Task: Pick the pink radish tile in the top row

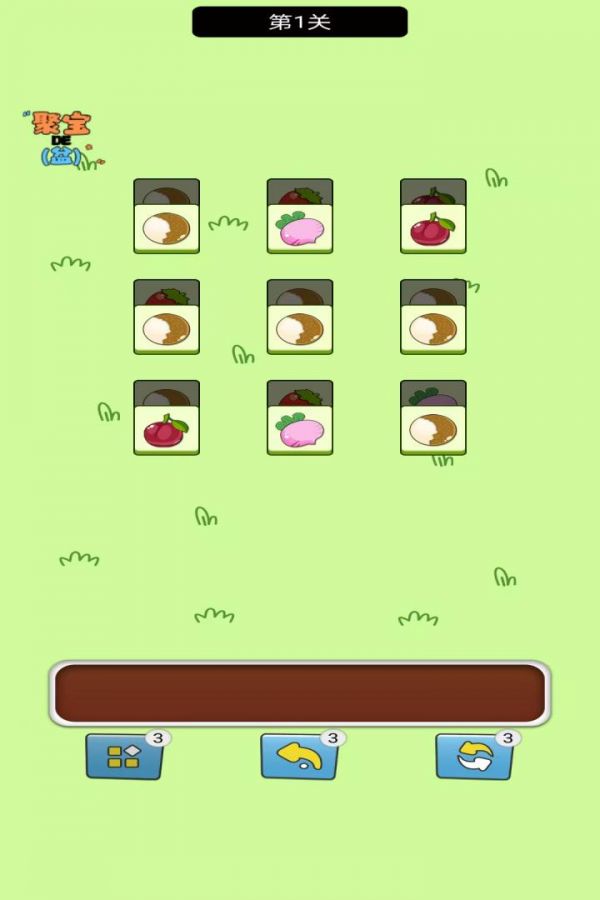Action: point(300,229)
